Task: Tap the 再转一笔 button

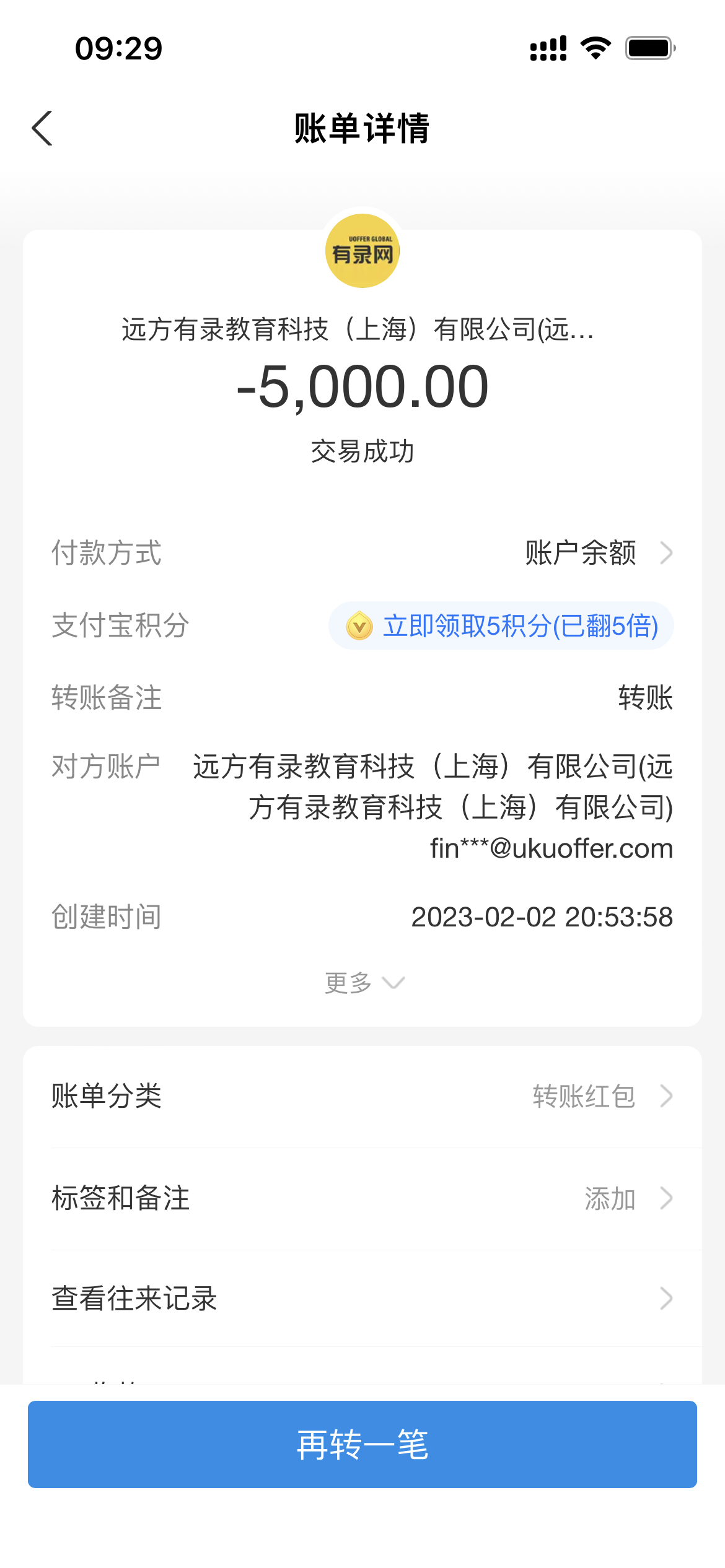Action: [362, 1444]
